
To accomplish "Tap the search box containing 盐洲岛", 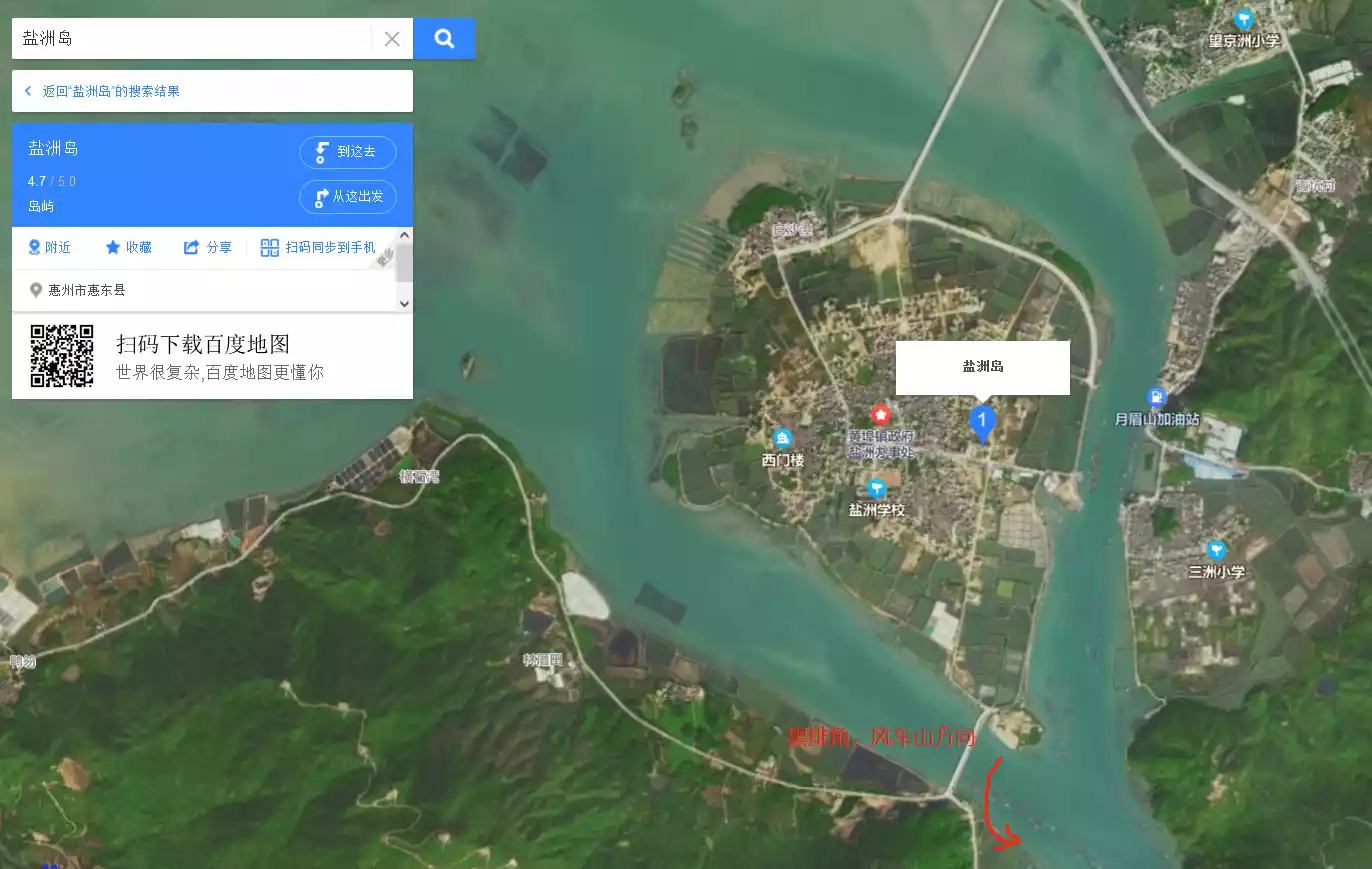I will click(x=190, y=39).
